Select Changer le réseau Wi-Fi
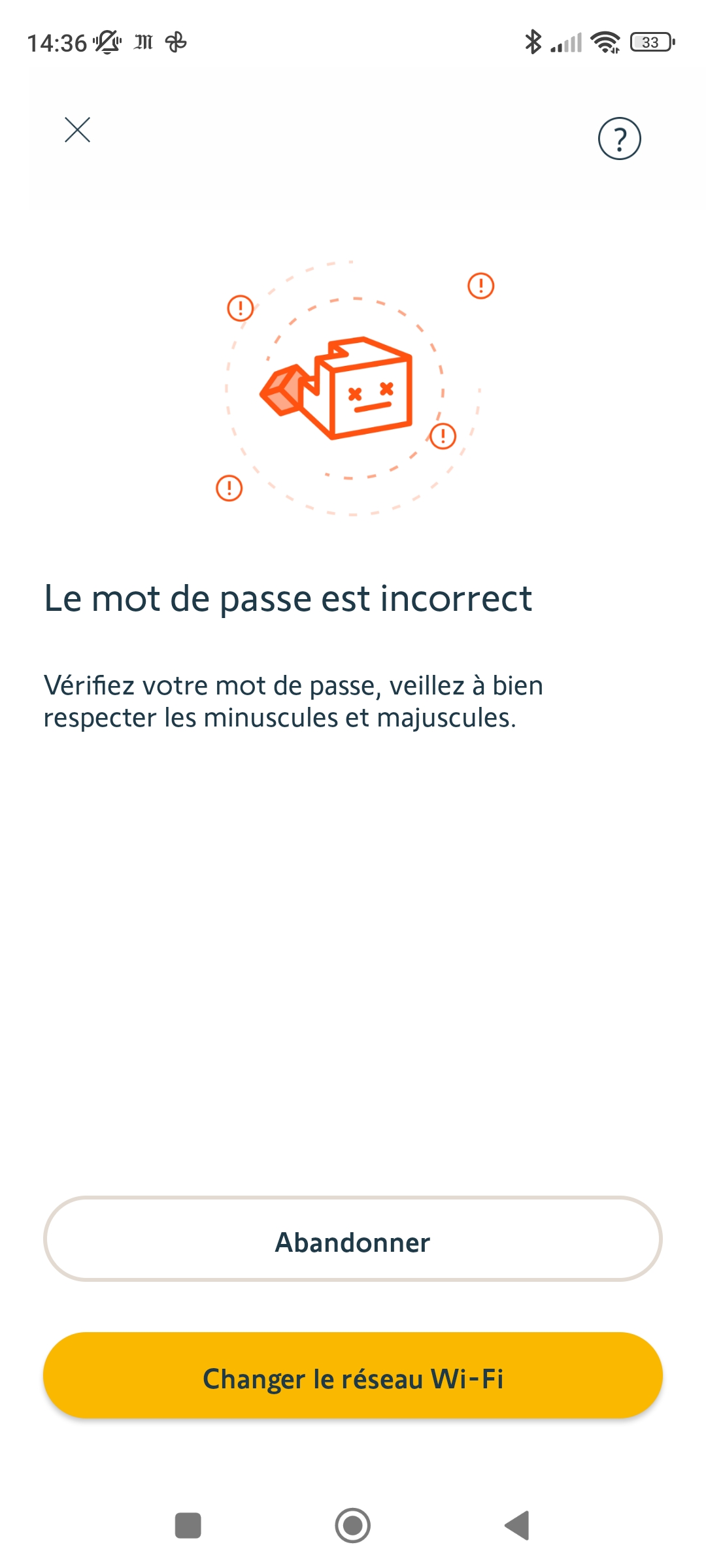Image resolution: width=706 pixels, height=1568 pixels. [x=353, y=1376]
